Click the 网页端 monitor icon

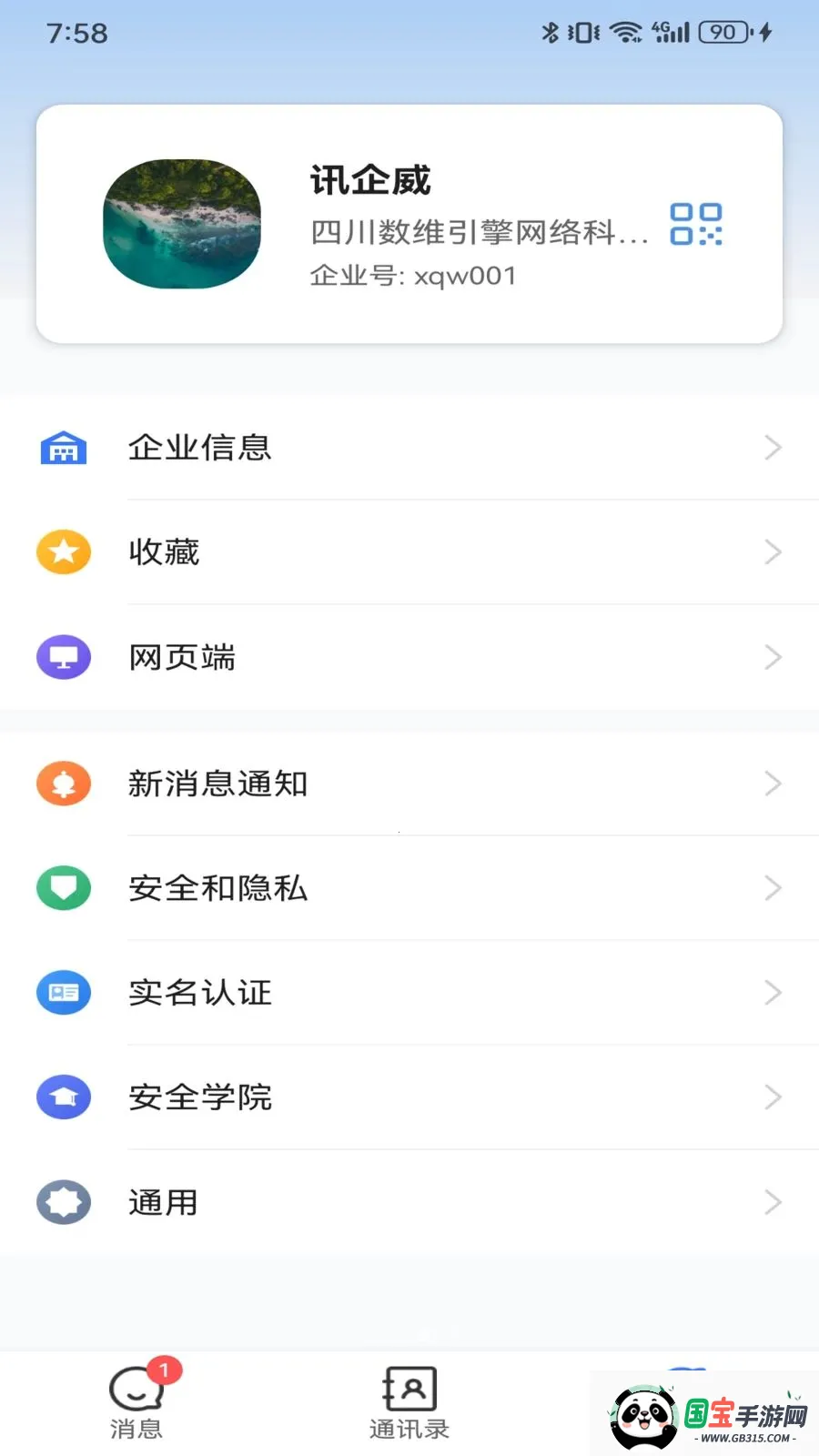pos(63,656)
